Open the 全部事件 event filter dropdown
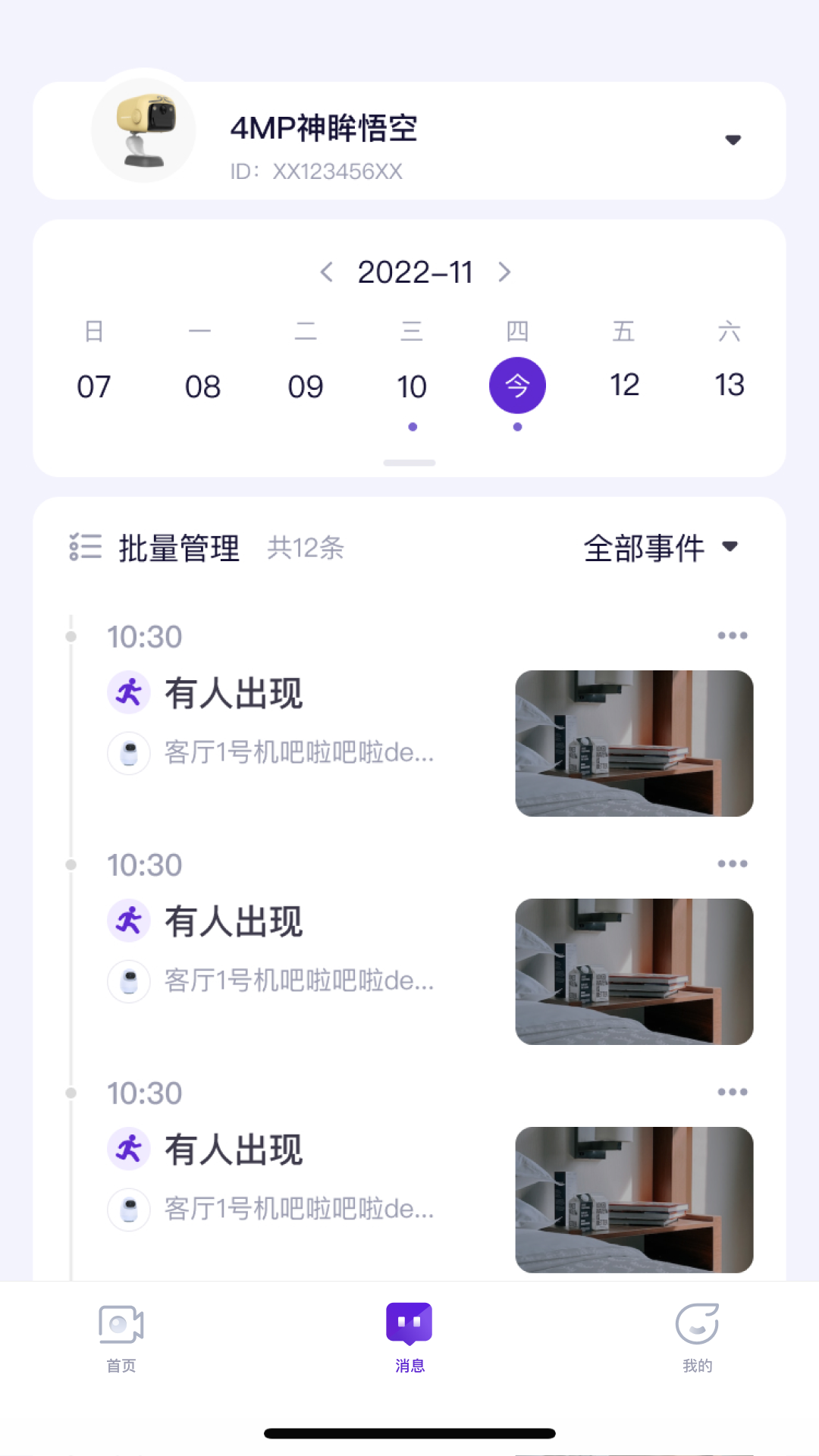The width and height of the screenshot is (819, 1456). point(660,548)
